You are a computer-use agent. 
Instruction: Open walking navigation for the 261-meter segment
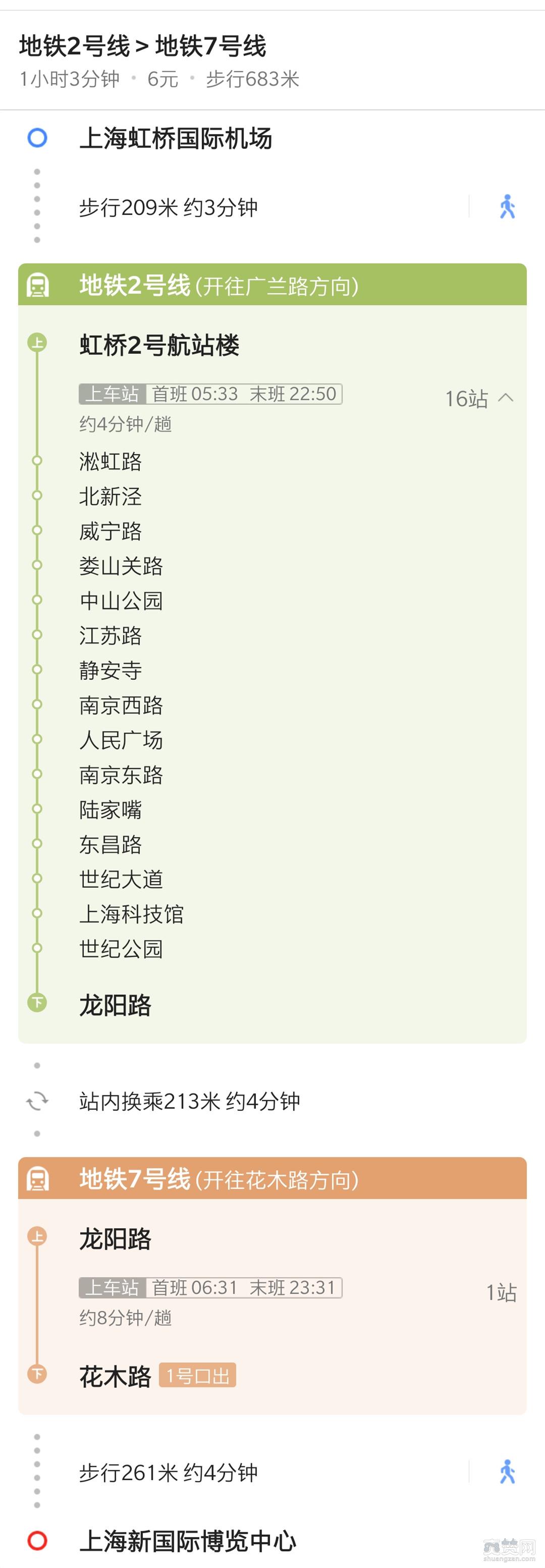(507, 1472)
